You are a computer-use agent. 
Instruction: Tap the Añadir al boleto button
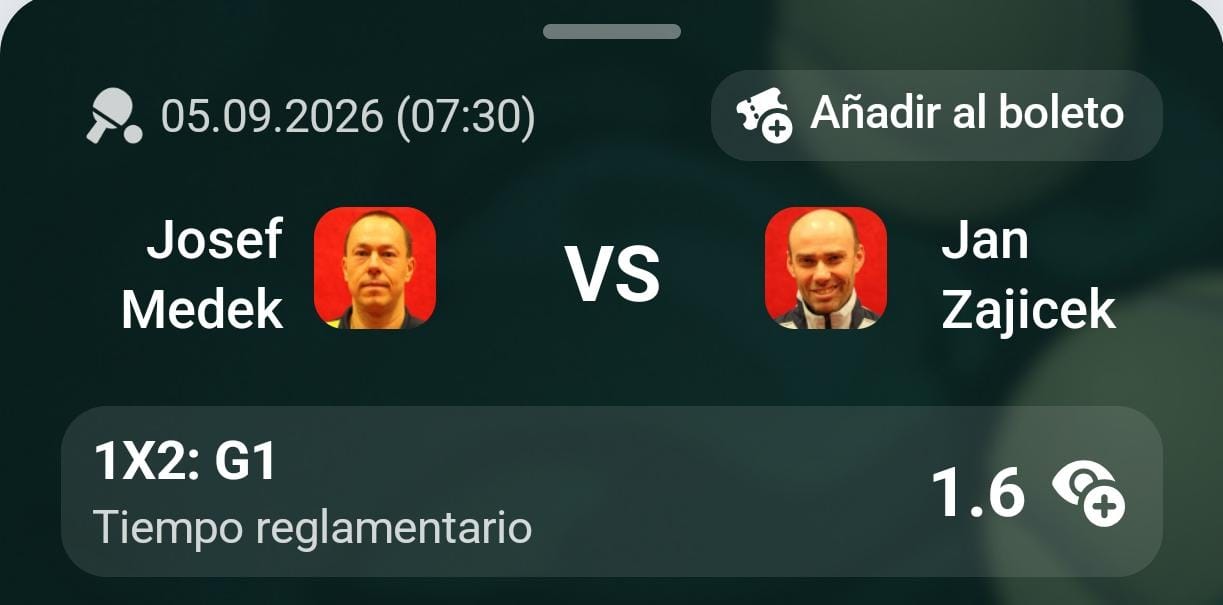(x=936, y=115)
